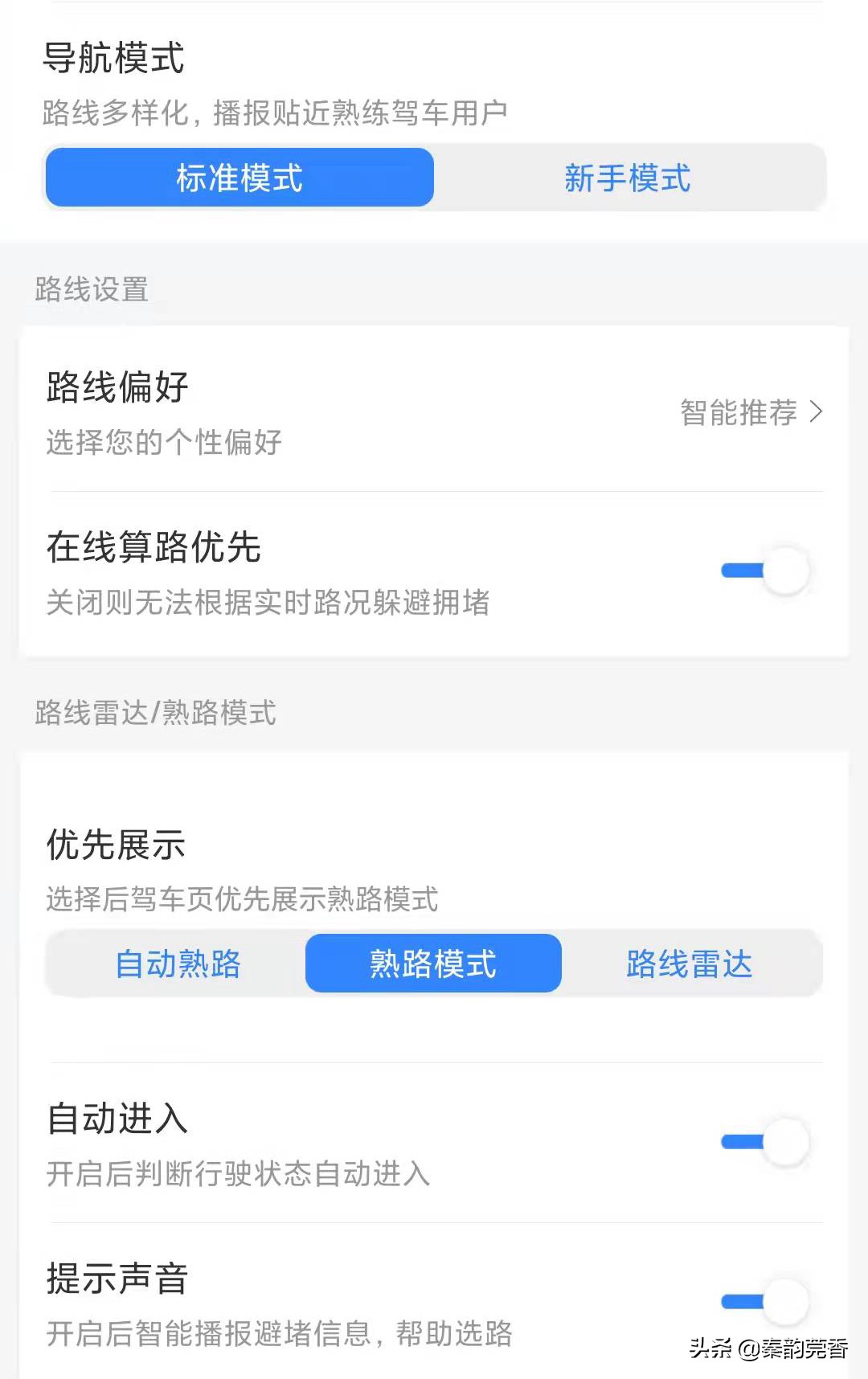
Task: Select 自动熟路 display option
Action: tap(178, 964)
